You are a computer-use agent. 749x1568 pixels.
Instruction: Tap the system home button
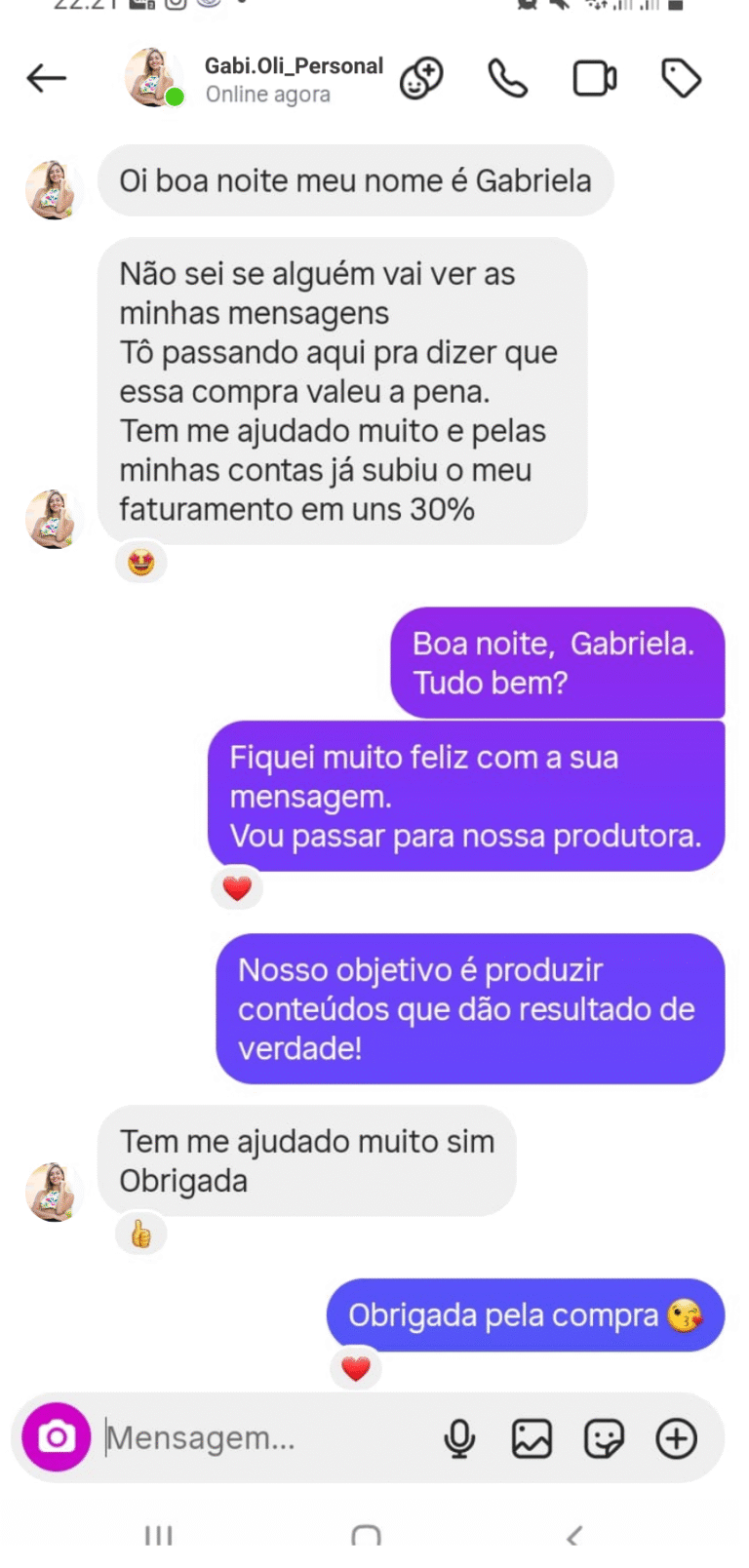(x=366, y=1537)
